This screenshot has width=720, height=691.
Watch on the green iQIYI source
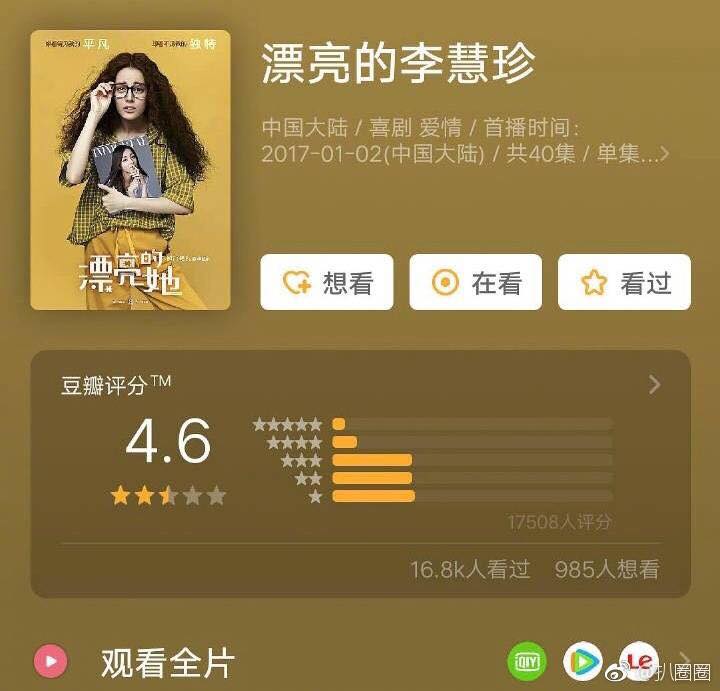pyautogui.click(x=526, y=661)
